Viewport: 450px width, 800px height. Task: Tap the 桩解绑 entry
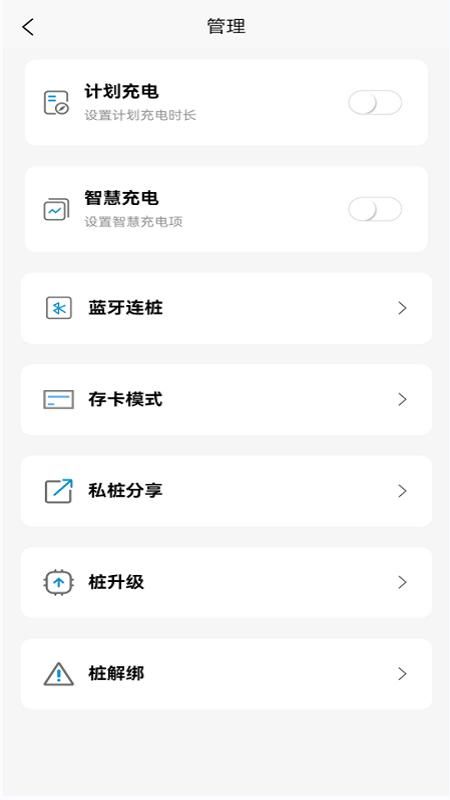click(x=226, y=674)
